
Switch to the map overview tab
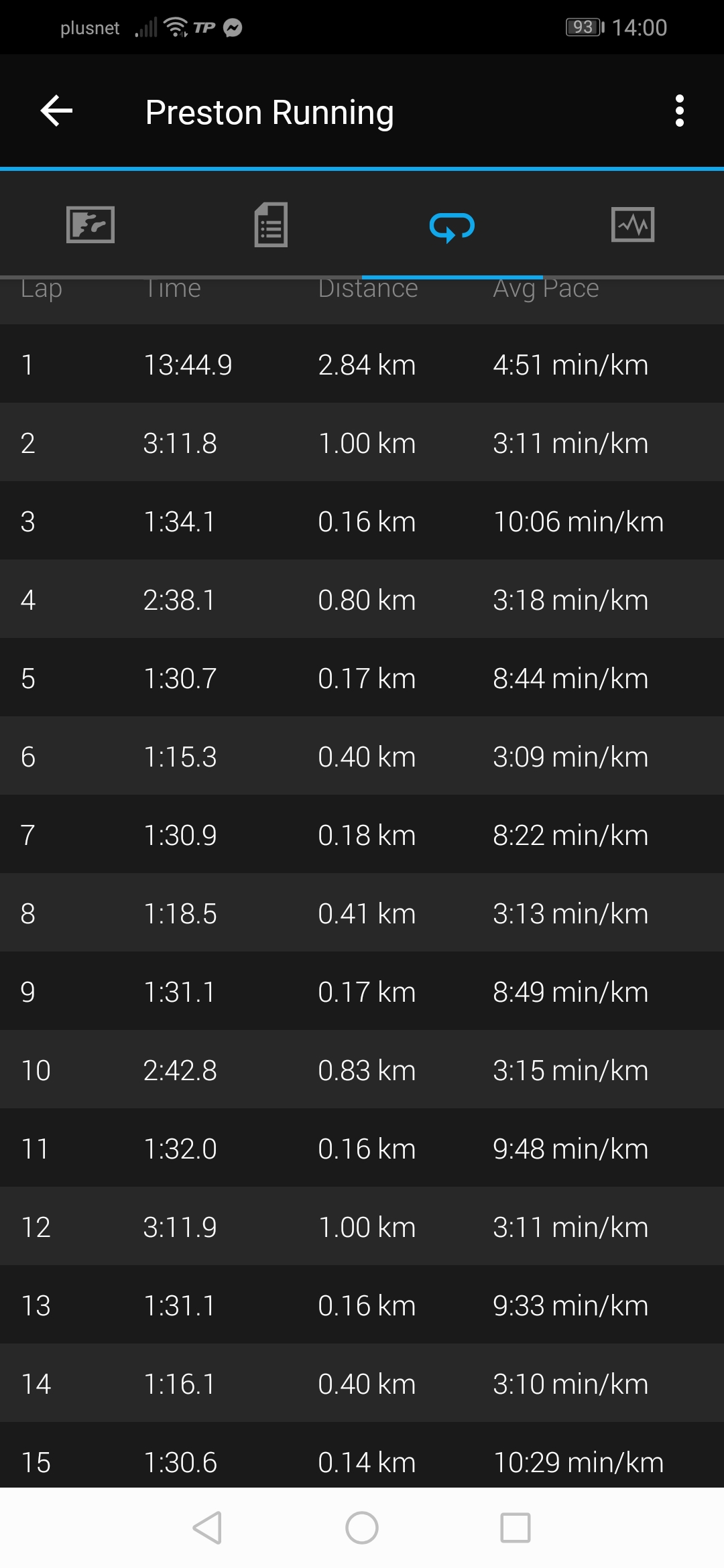click(x=90, y=224)
